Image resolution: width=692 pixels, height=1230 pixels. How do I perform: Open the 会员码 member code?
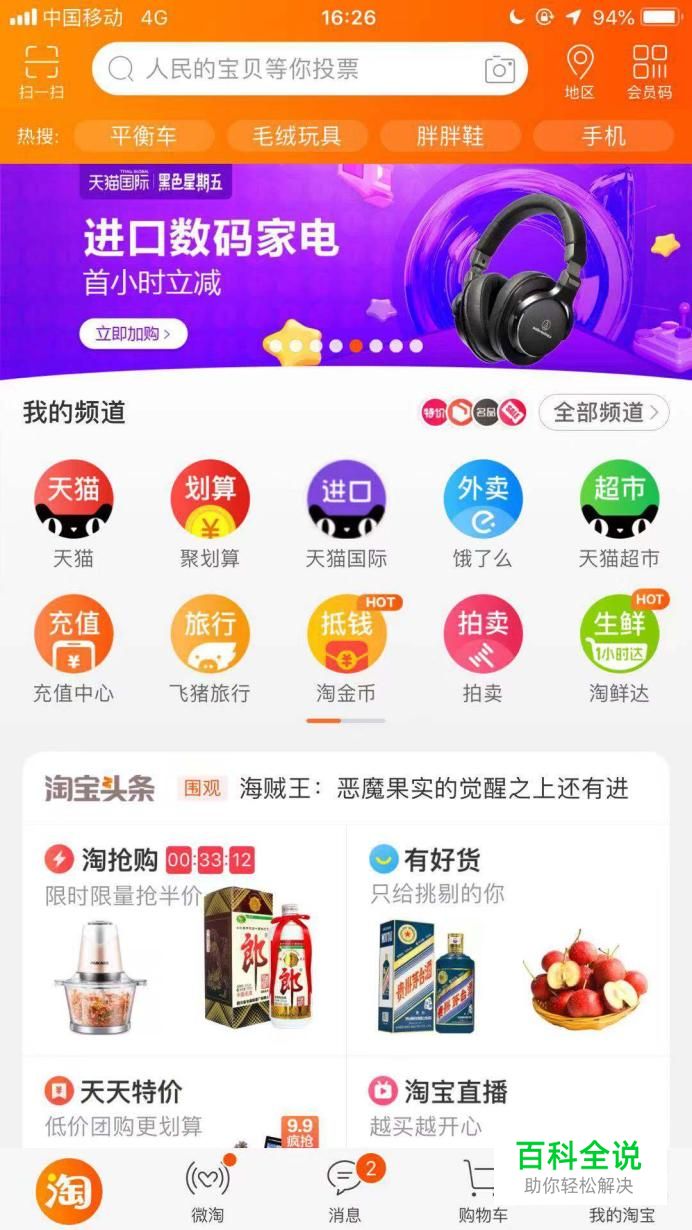(649, 71)
